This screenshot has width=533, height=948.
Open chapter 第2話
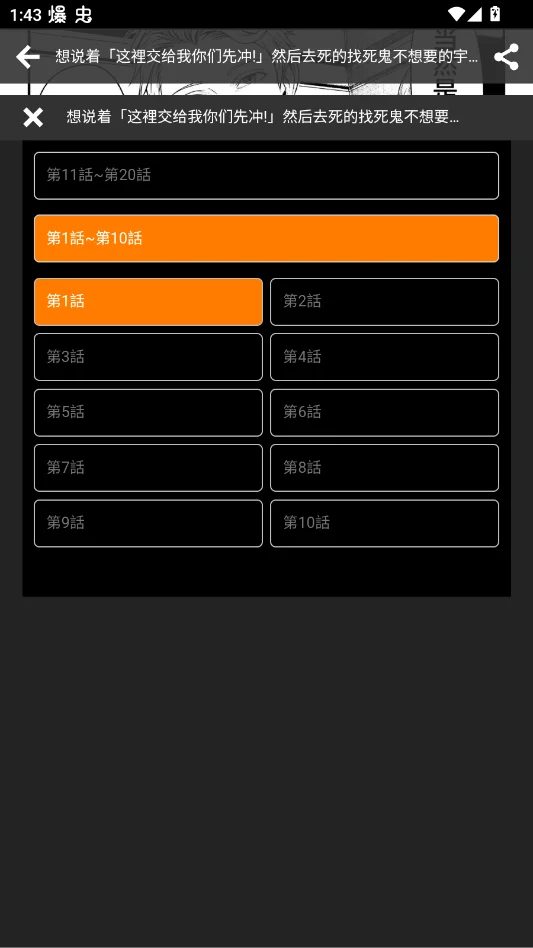pos(384,302)
